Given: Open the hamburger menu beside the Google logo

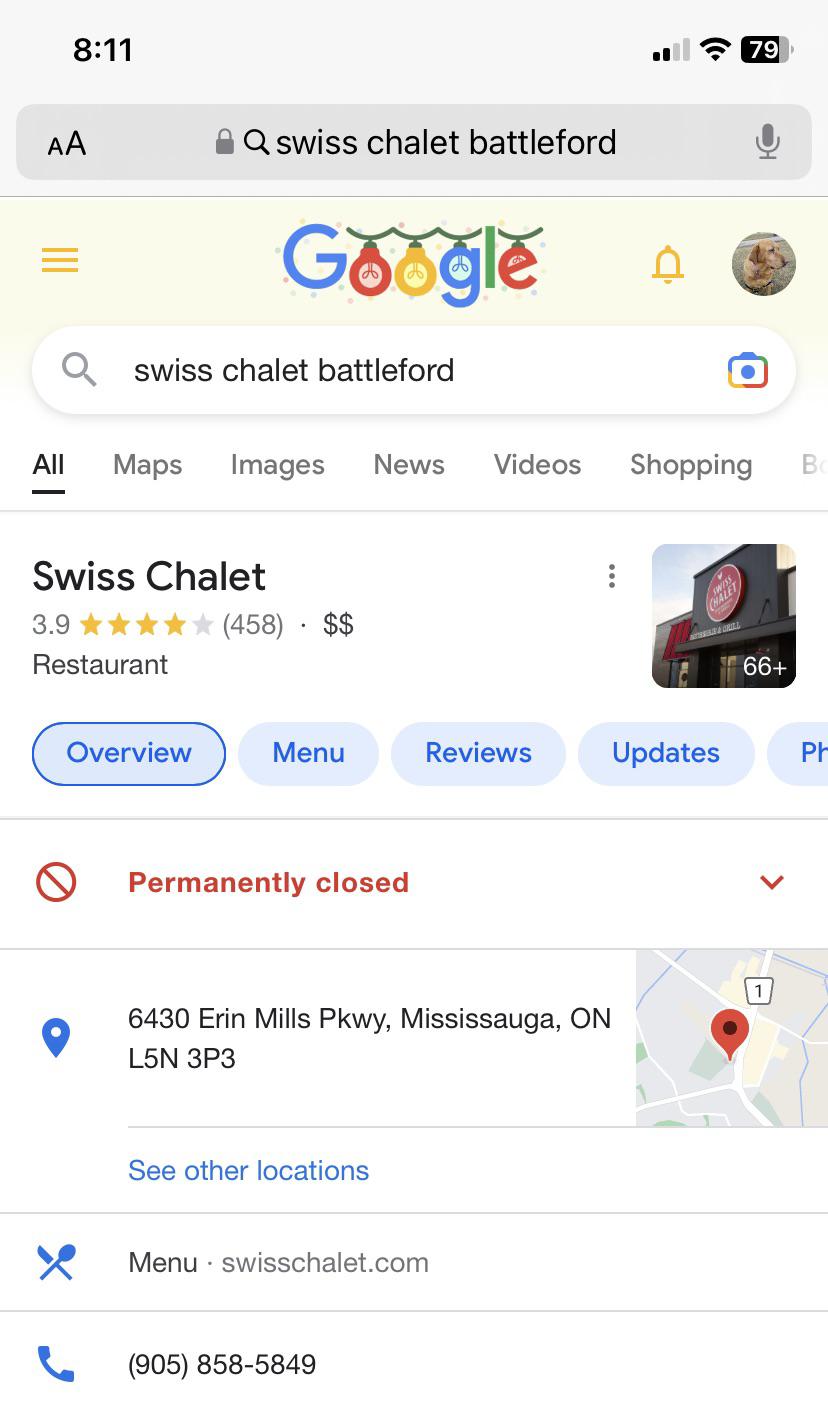Looking at the screenshot, I should tap(59, 261).
